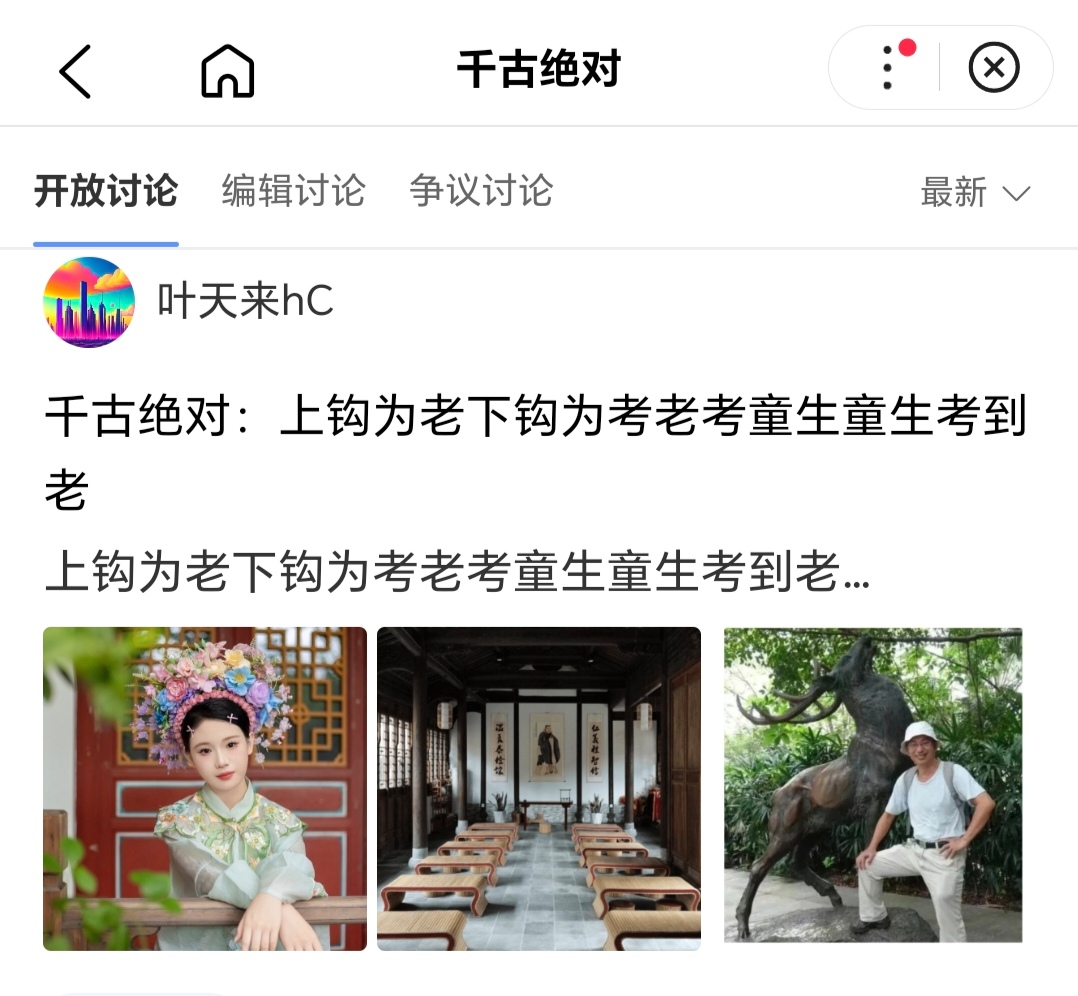Return to the home page icon
The height and width of the screenshot is (996, 1078).
pyautogui.click(x=228, y=71)
